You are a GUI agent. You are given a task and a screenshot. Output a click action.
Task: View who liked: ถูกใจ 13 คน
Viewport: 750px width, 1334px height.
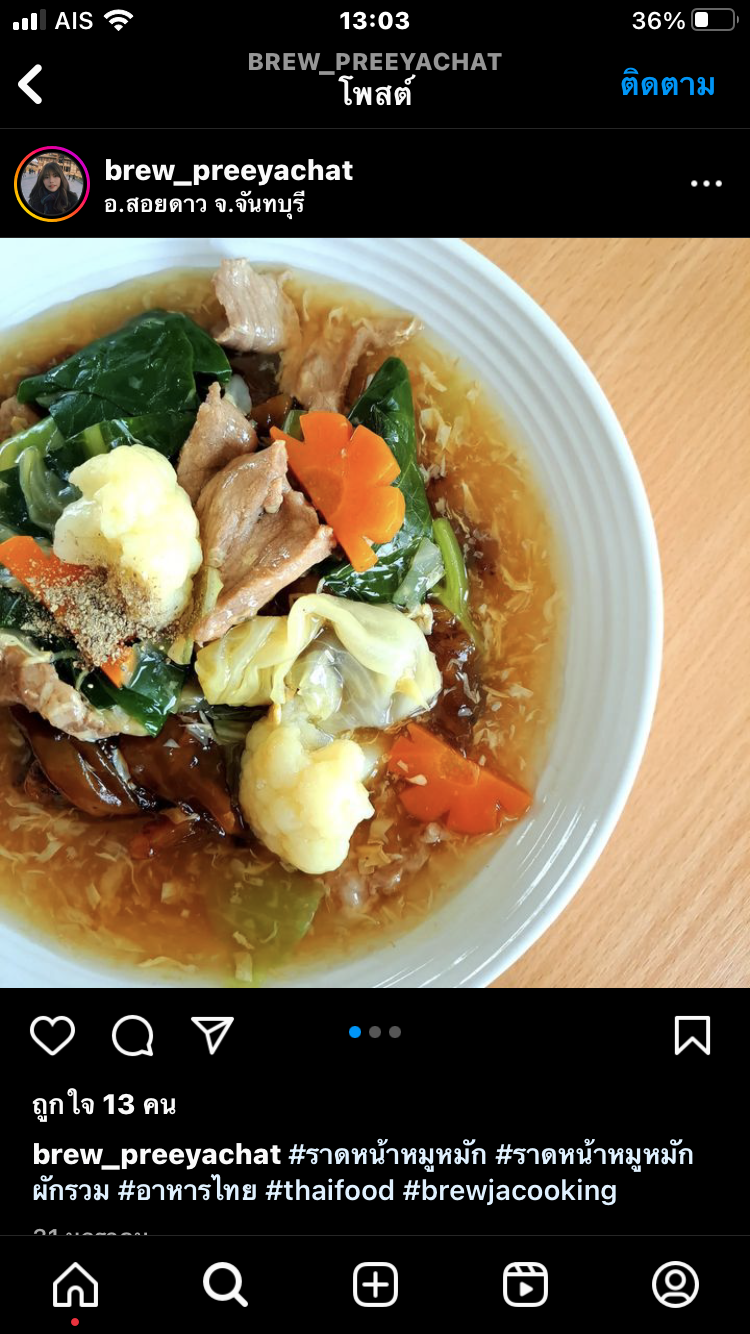coord(104,1105)
